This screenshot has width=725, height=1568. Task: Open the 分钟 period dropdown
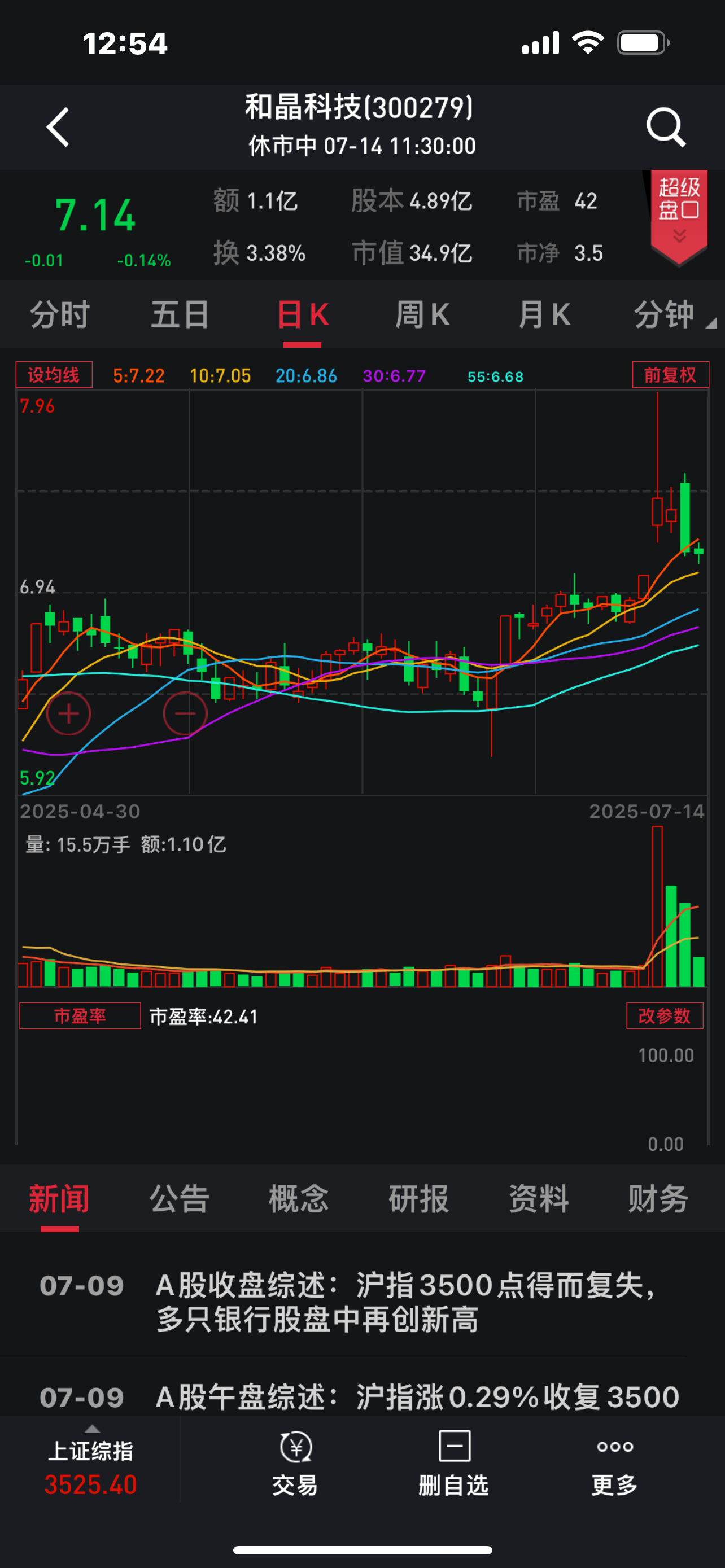pos(673,315)
